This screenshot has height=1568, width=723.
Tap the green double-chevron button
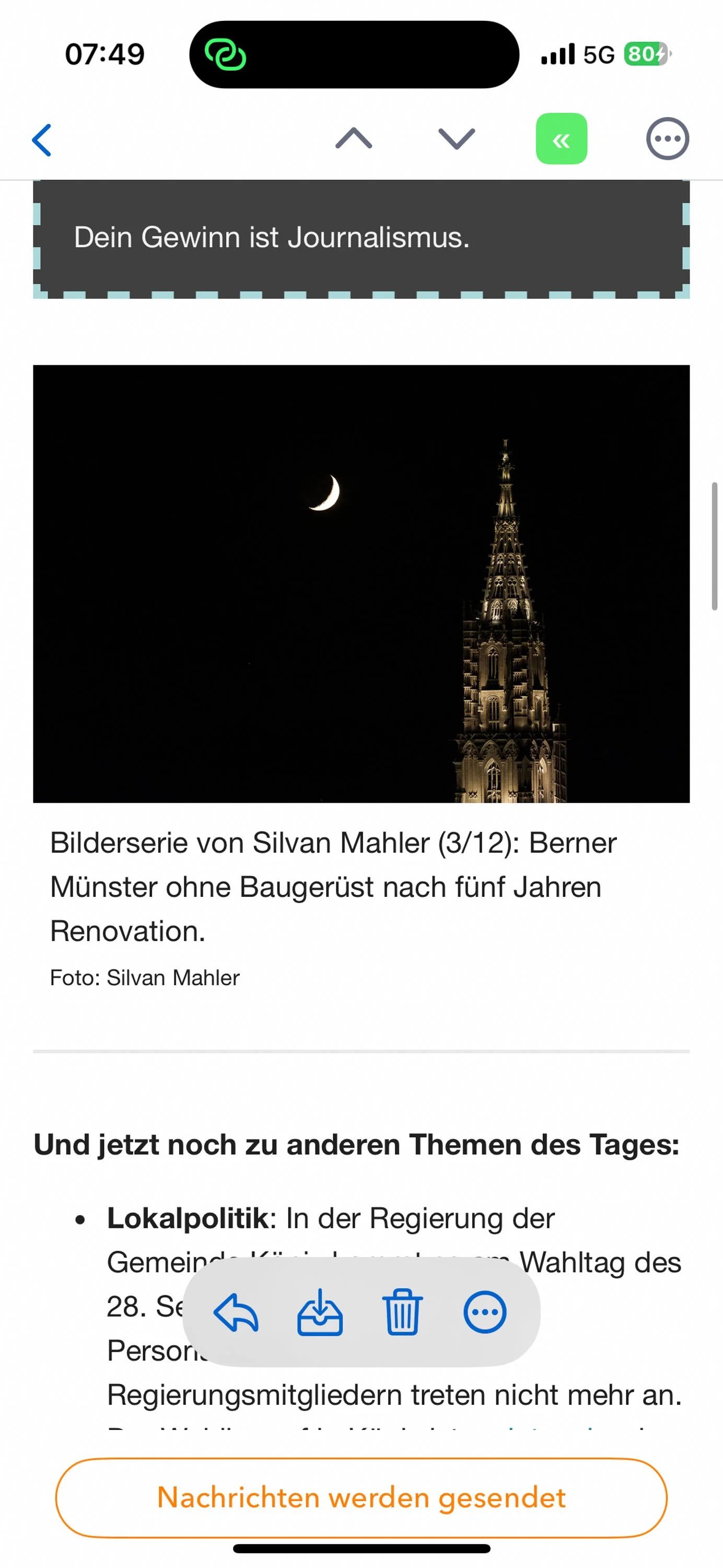[x=561, y=139]
